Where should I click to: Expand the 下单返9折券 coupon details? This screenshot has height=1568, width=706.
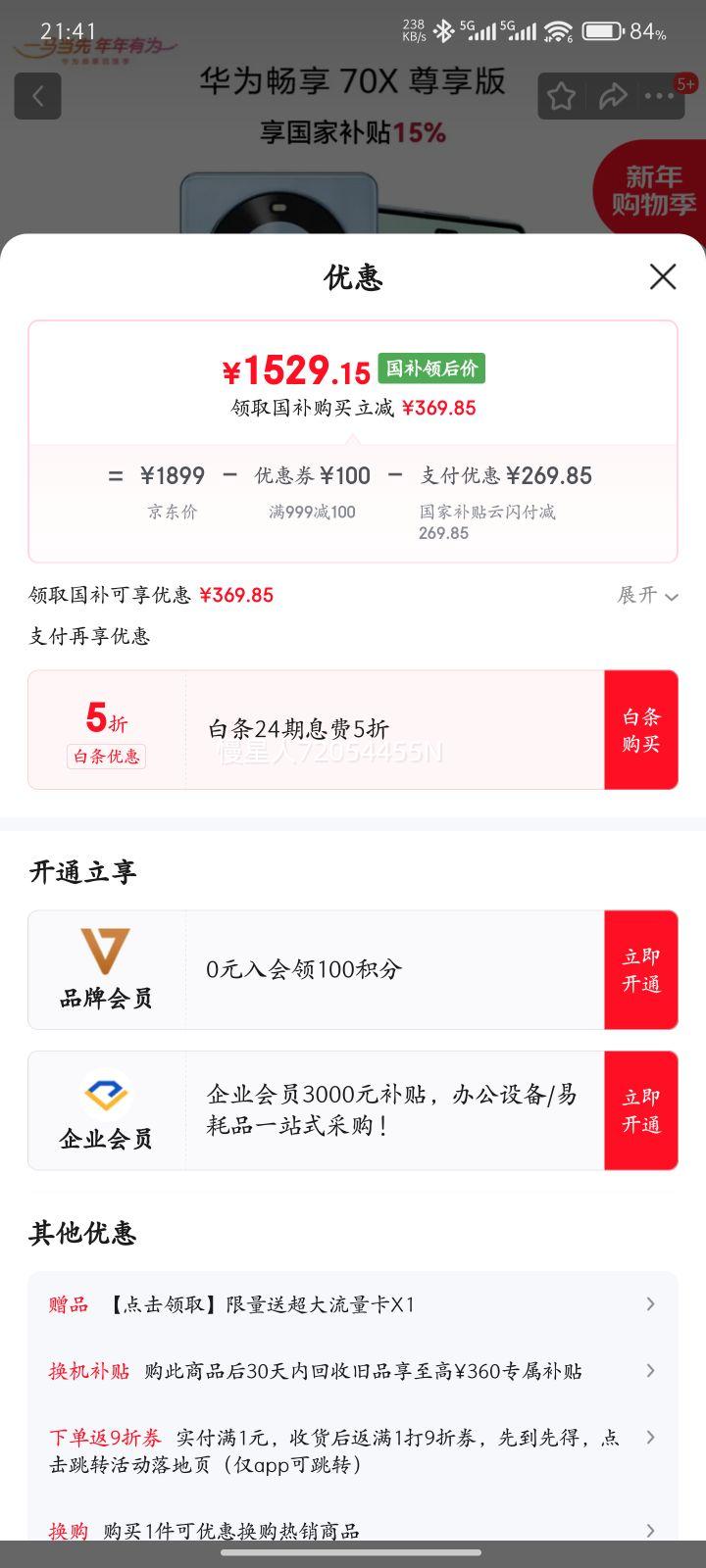click(650, 1438)
